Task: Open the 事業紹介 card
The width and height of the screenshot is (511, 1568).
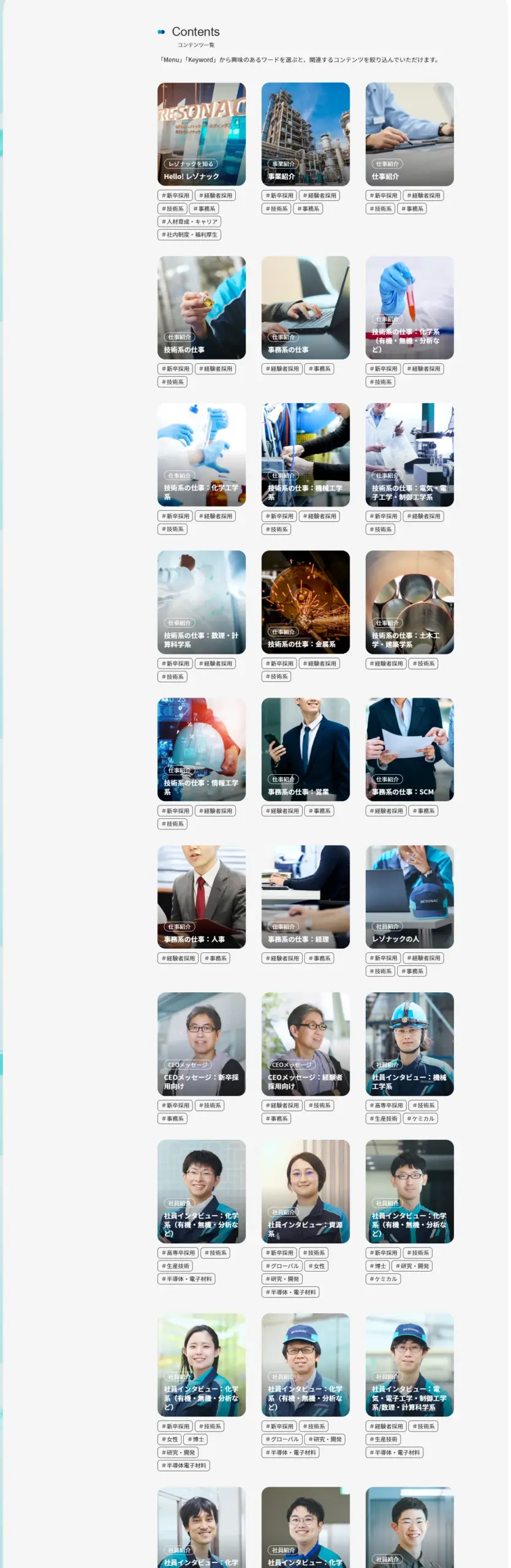Action: (305, 134)
